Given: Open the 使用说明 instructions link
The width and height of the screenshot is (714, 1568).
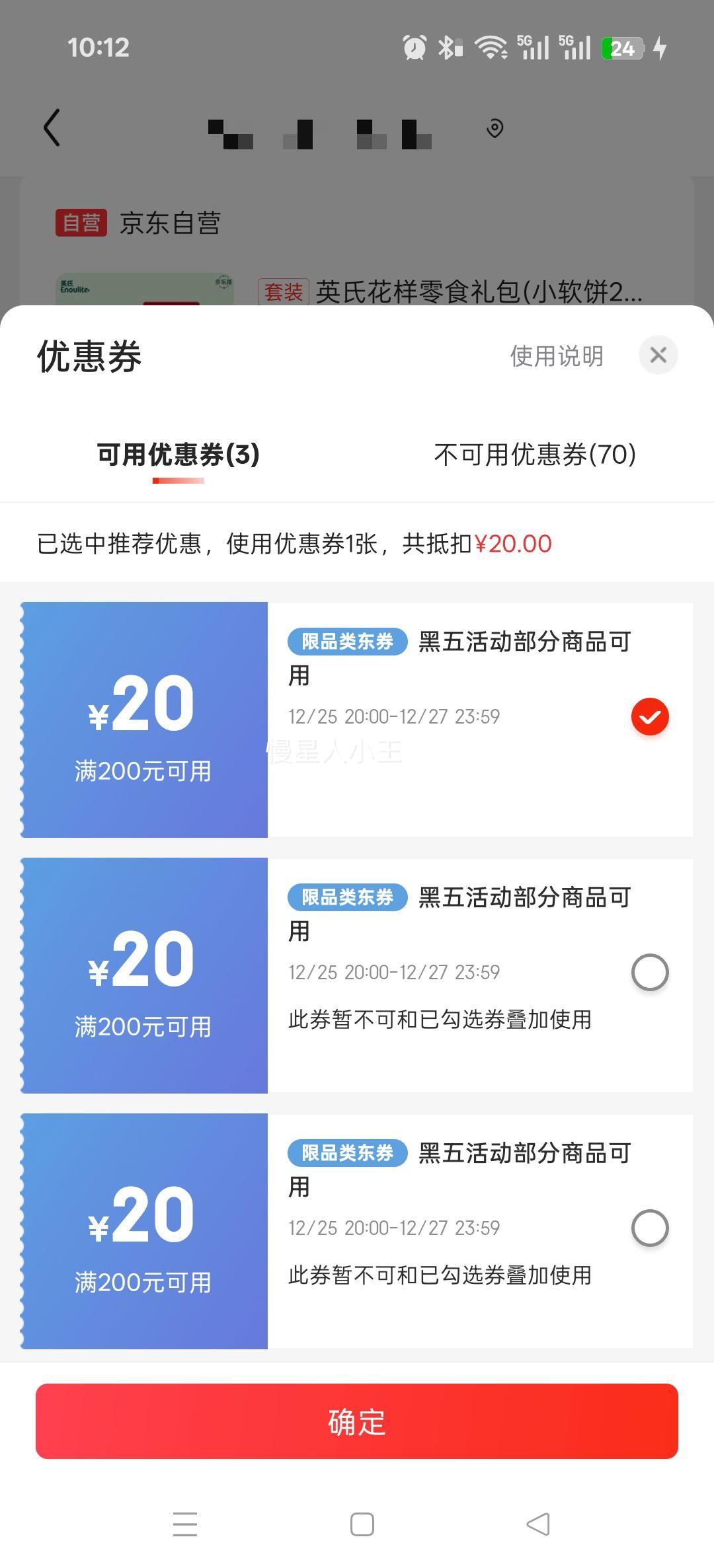Looking at the screenshot, I should 556,355.
